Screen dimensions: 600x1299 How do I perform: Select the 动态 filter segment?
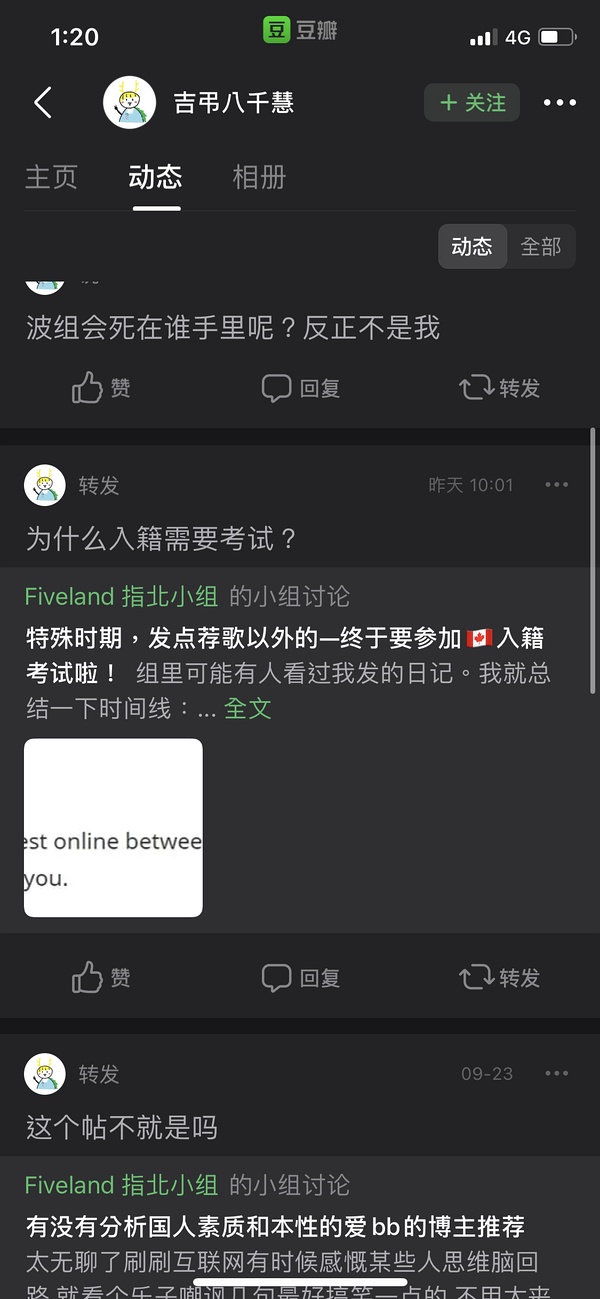tap(472, 246)
